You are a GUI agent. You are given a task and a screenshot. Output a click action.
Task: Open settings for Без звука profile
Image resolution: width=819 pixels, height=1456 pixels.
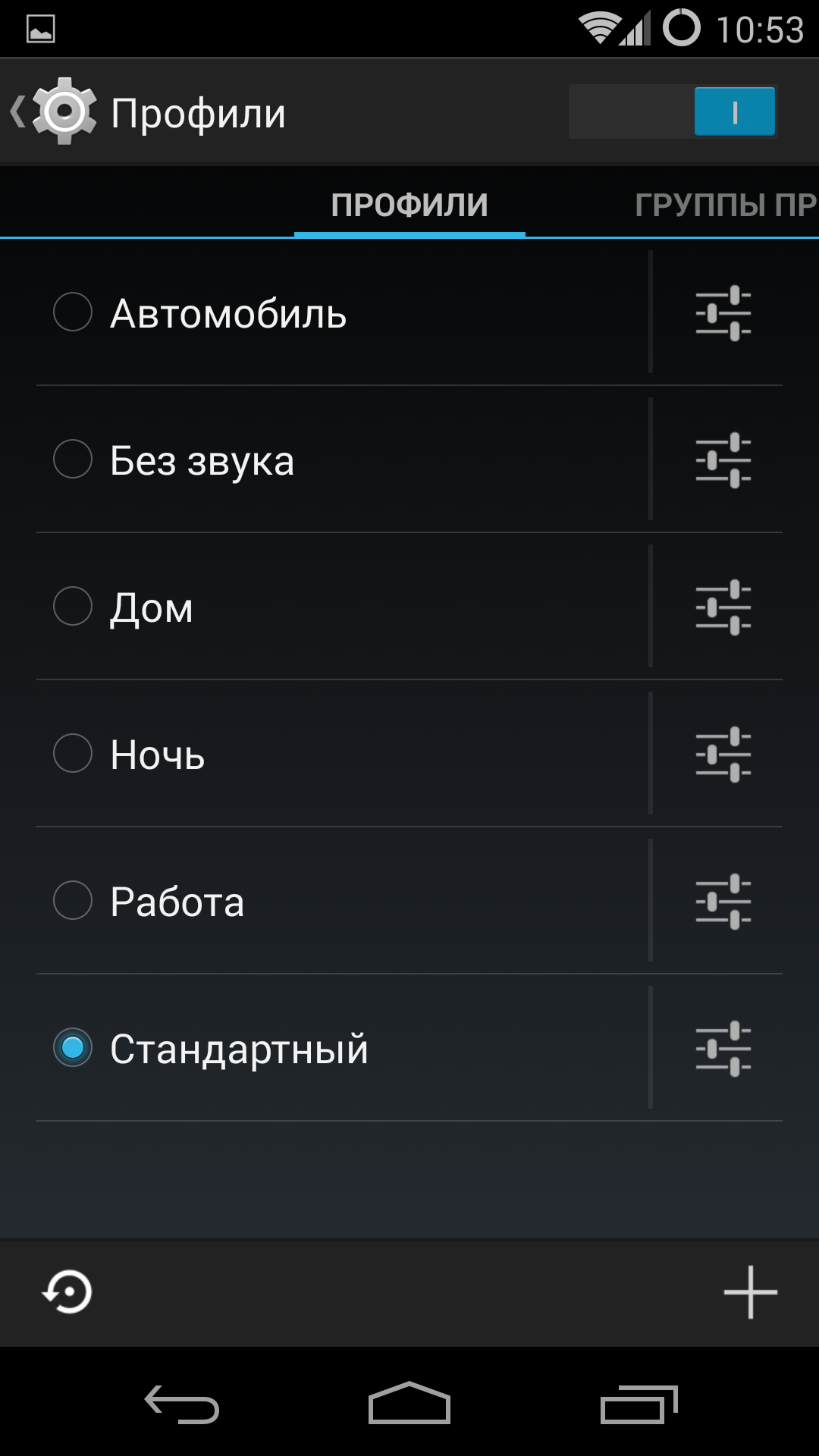pos(723,460)
